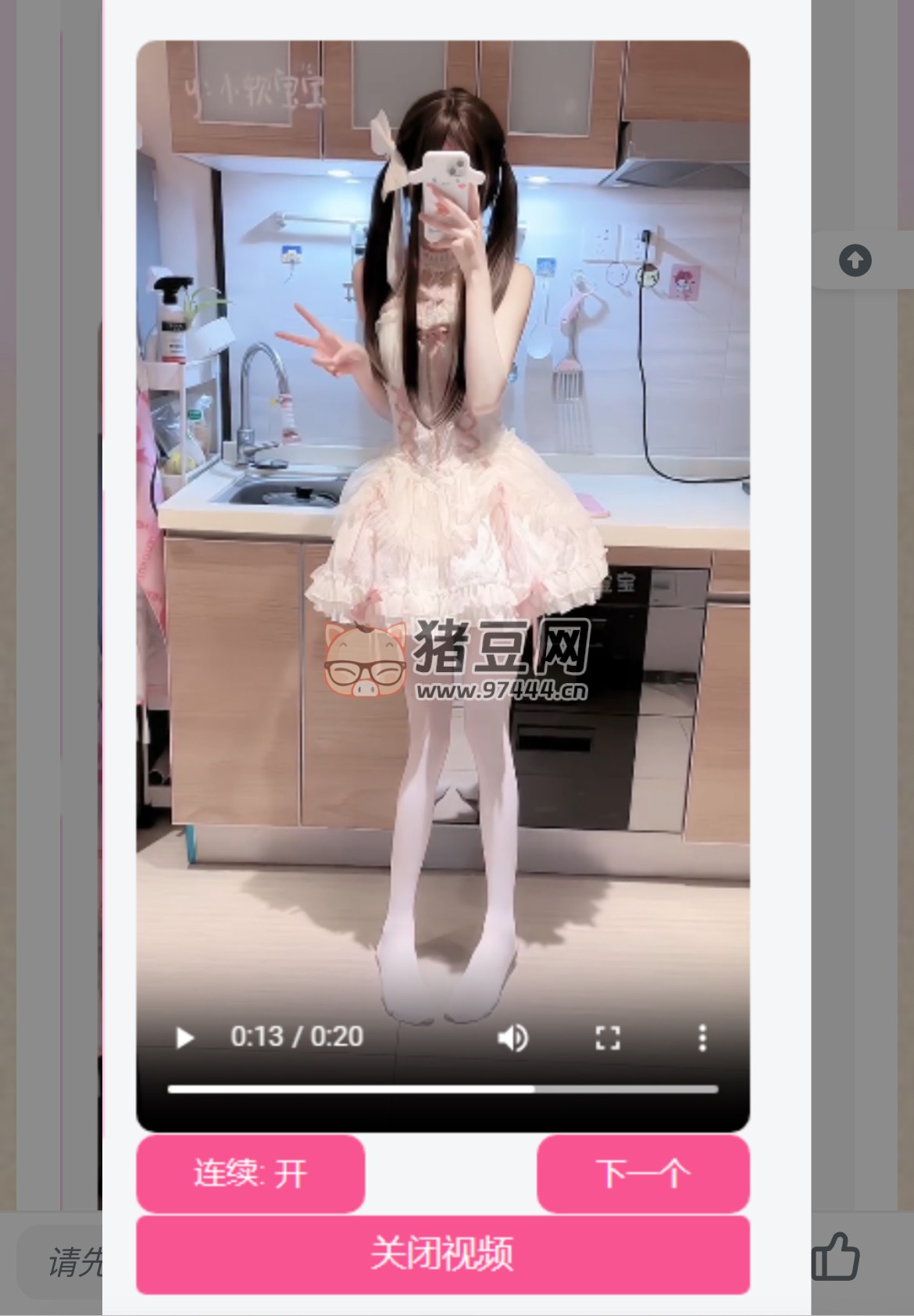Enter fullscreen video mode
The width and height of the screenshot is (914, 1316).
607,1038
